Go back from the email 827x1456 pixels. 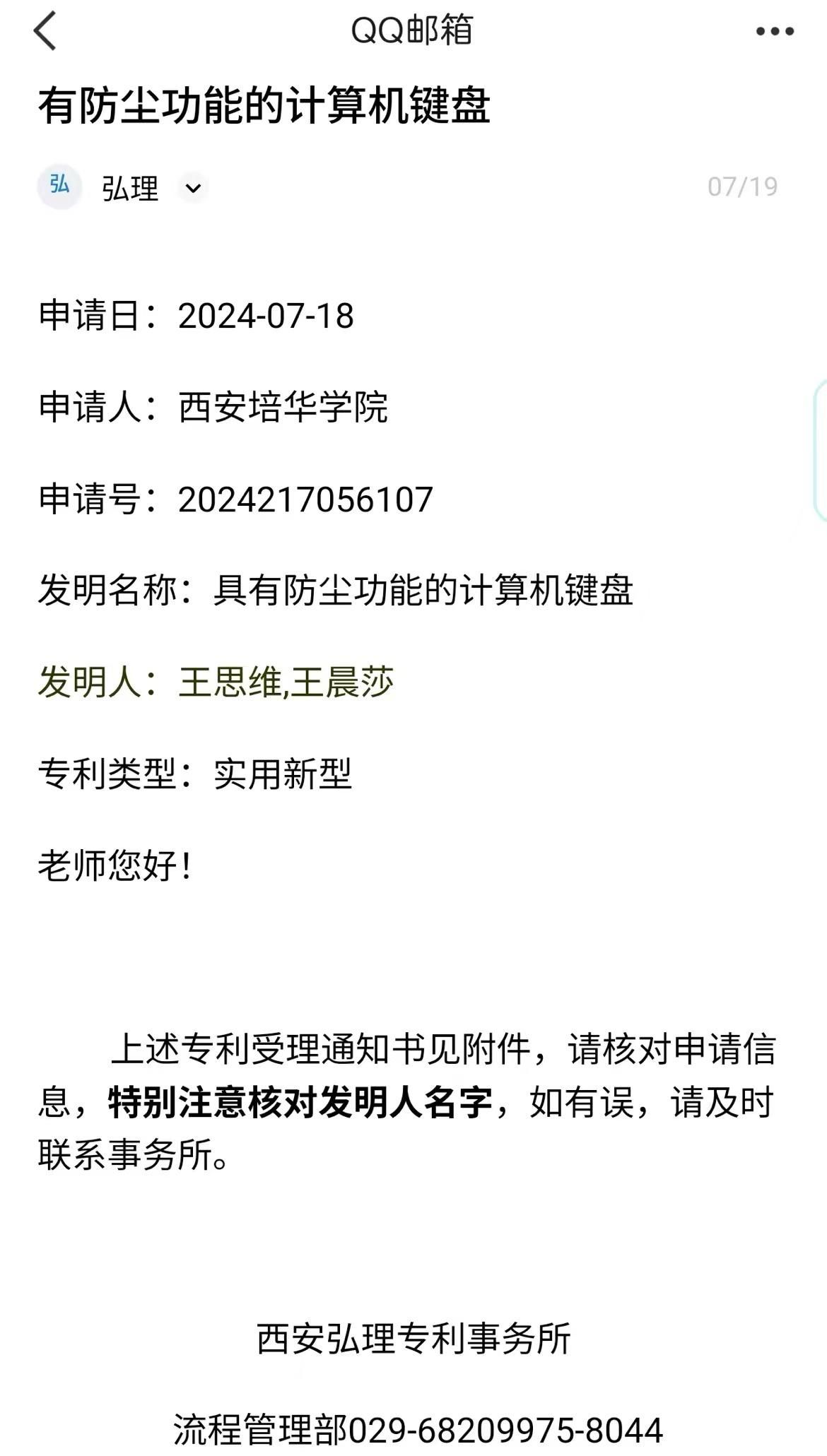coord(45,32)
